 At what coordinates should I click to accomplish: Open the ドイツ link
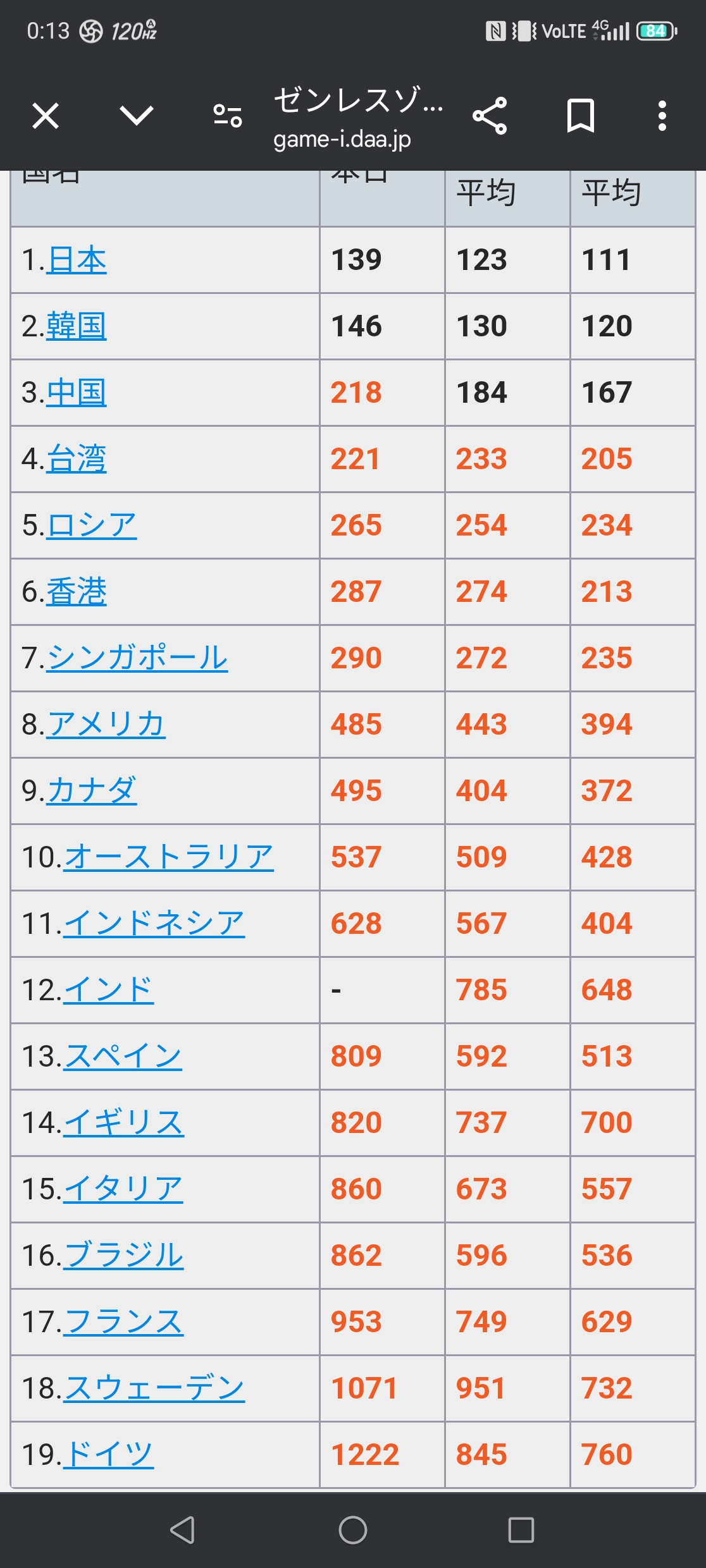click(108, 1455)
